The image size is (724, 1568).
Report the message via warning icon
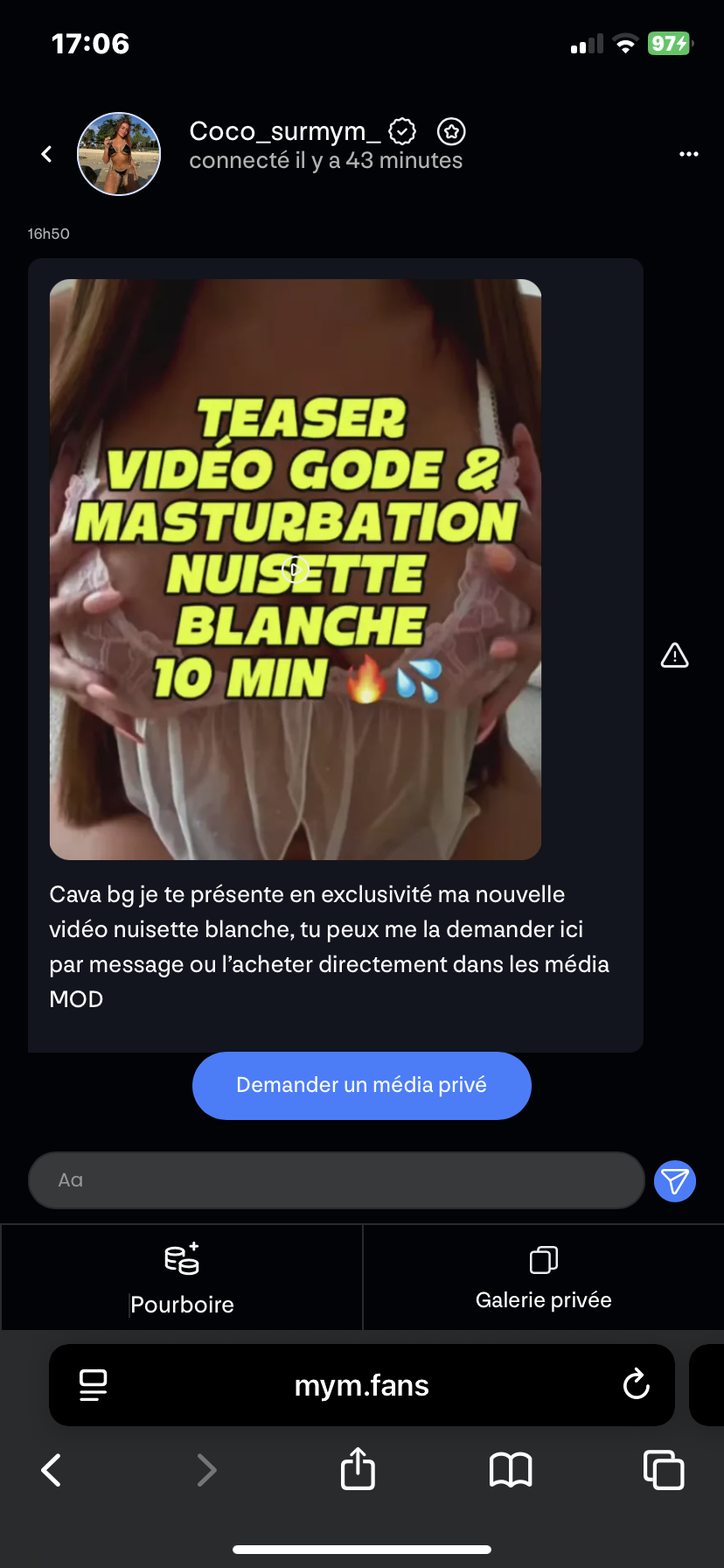674,655
